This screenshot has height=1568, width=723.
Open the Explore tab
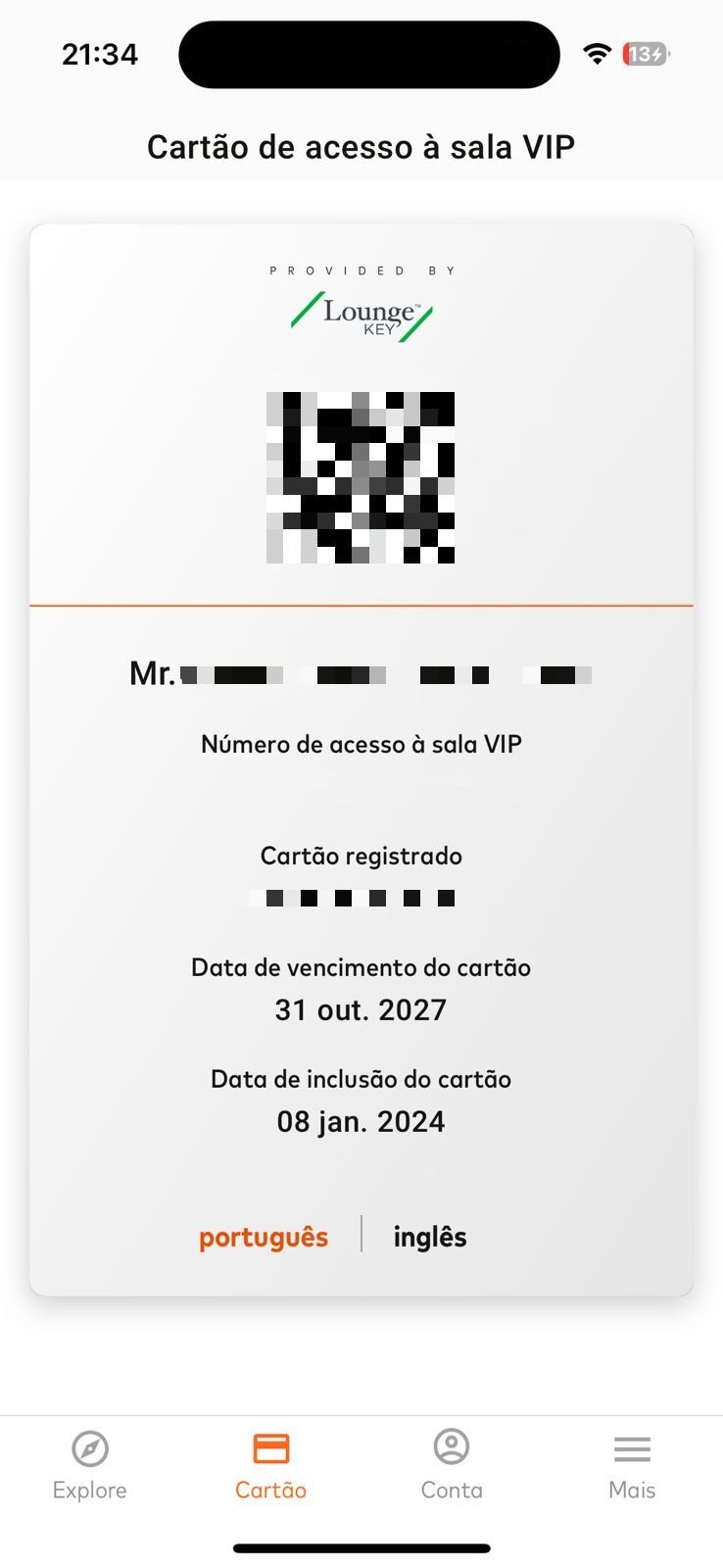click(x=89, y=1466)
